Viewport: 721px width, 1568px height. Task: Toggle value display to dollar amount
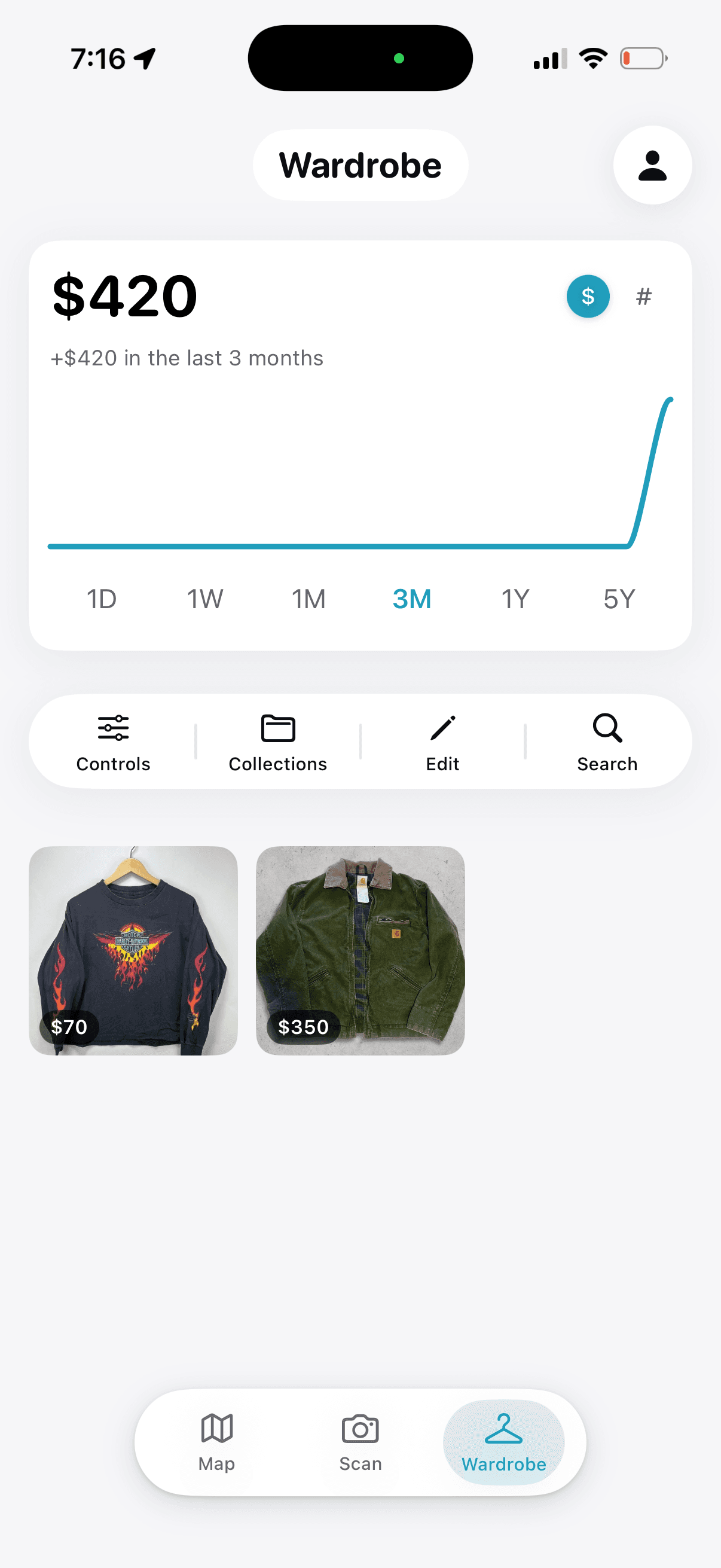tap(588, 297)
